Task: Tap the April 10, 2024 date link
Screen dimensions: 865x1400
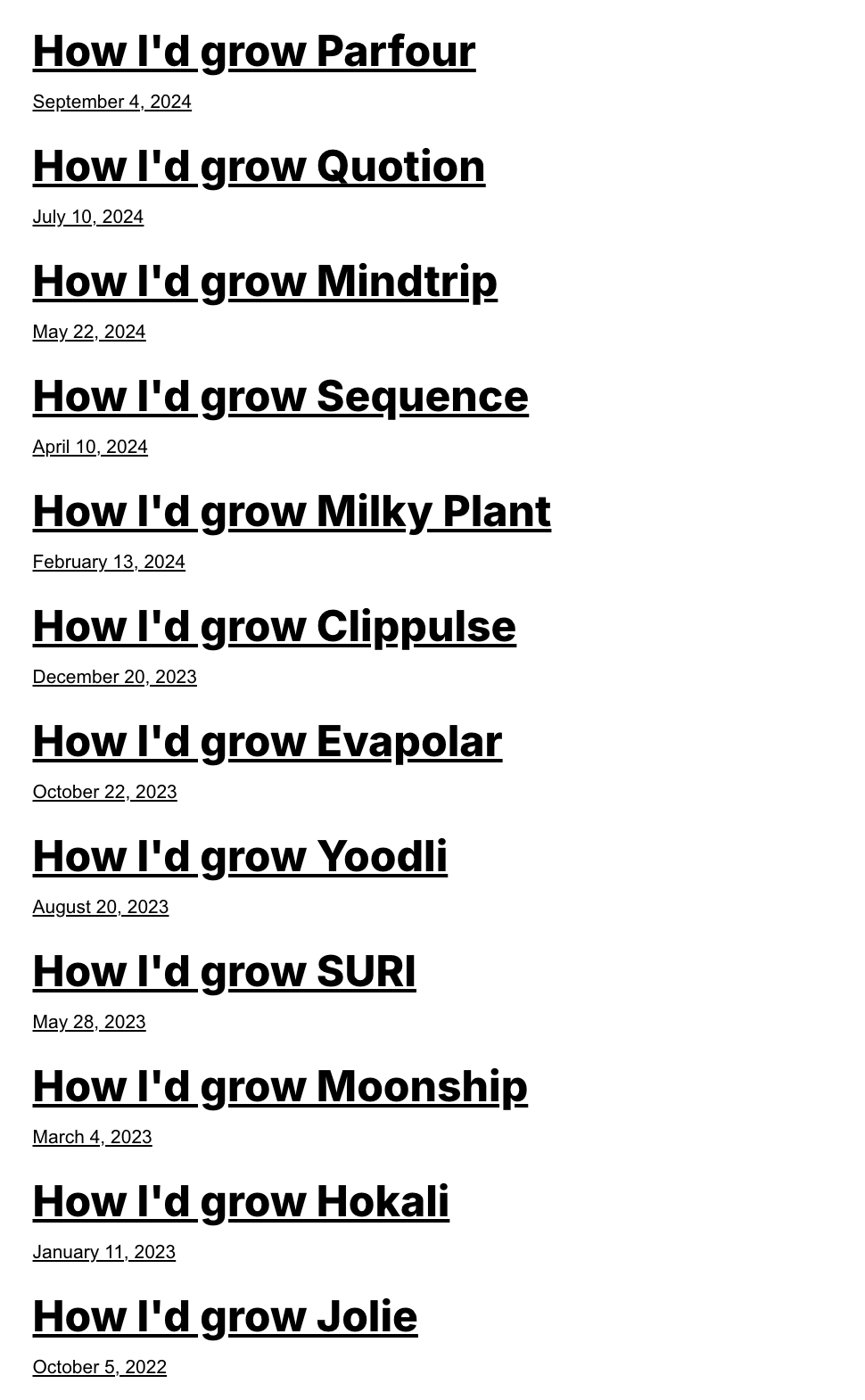Action: point(90,447)
